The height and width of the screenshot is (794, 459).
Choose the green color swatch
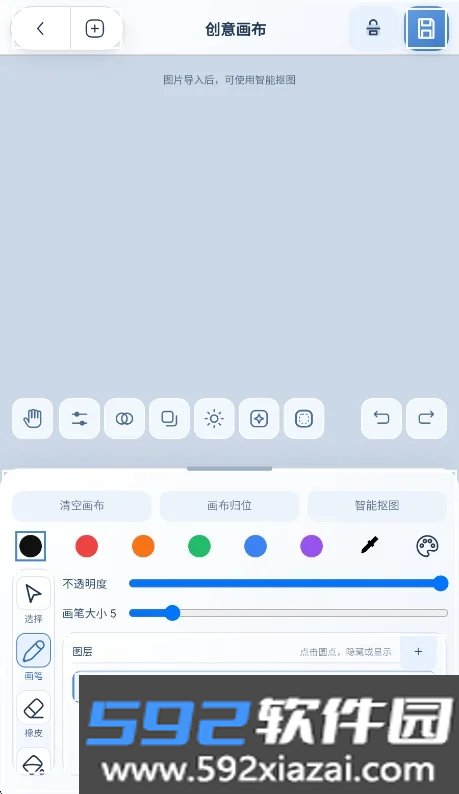pos(199,546)
